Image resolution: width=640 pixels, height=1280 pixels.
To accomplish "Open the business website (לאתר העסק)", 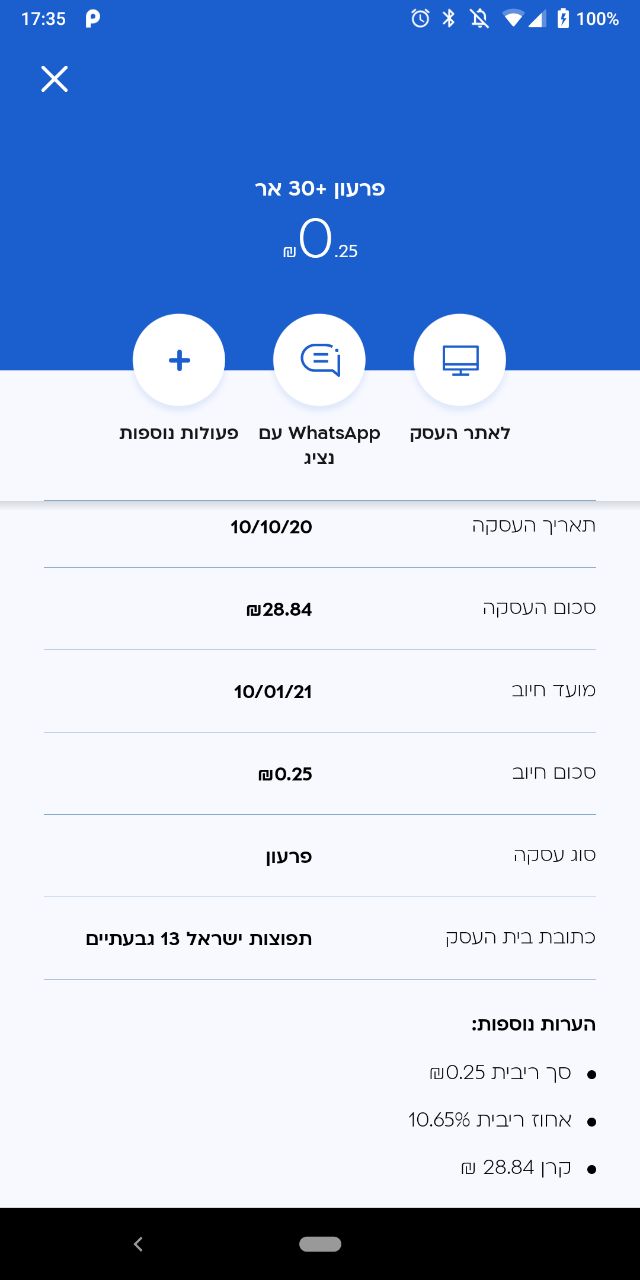I will [460, 360].
